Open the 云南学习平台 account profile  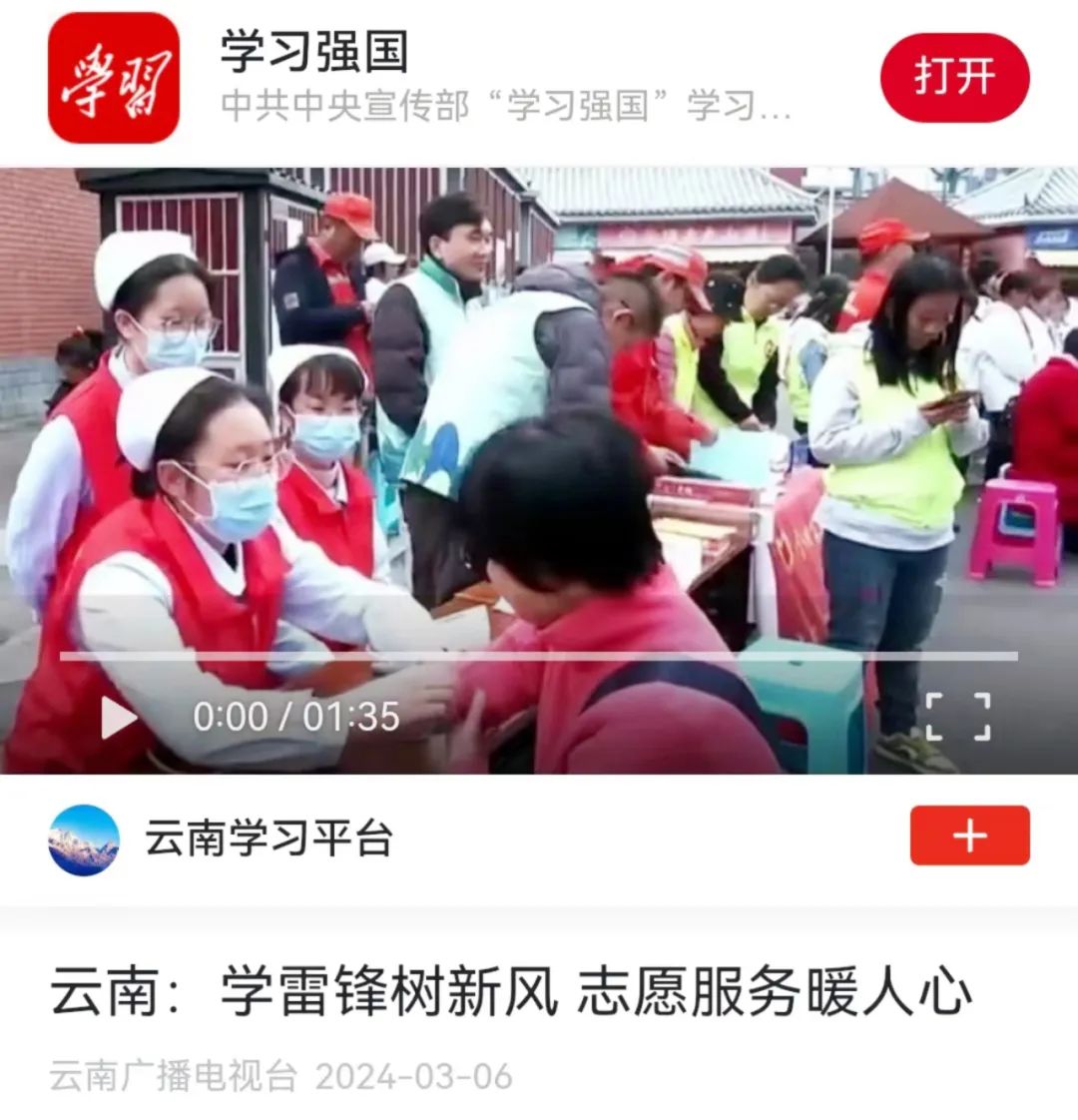[268, 839]
